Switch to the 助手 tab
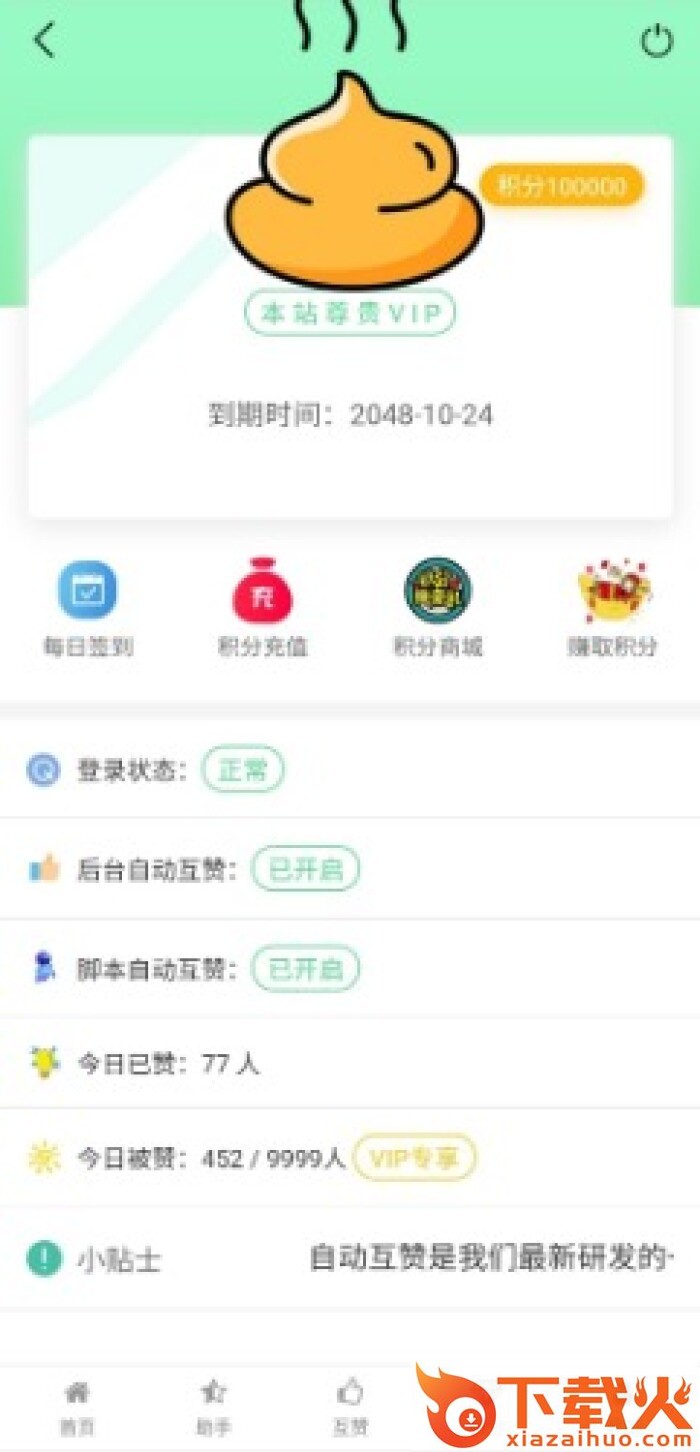This screenshot has height=1452, width=700. tap(213, 1405)
